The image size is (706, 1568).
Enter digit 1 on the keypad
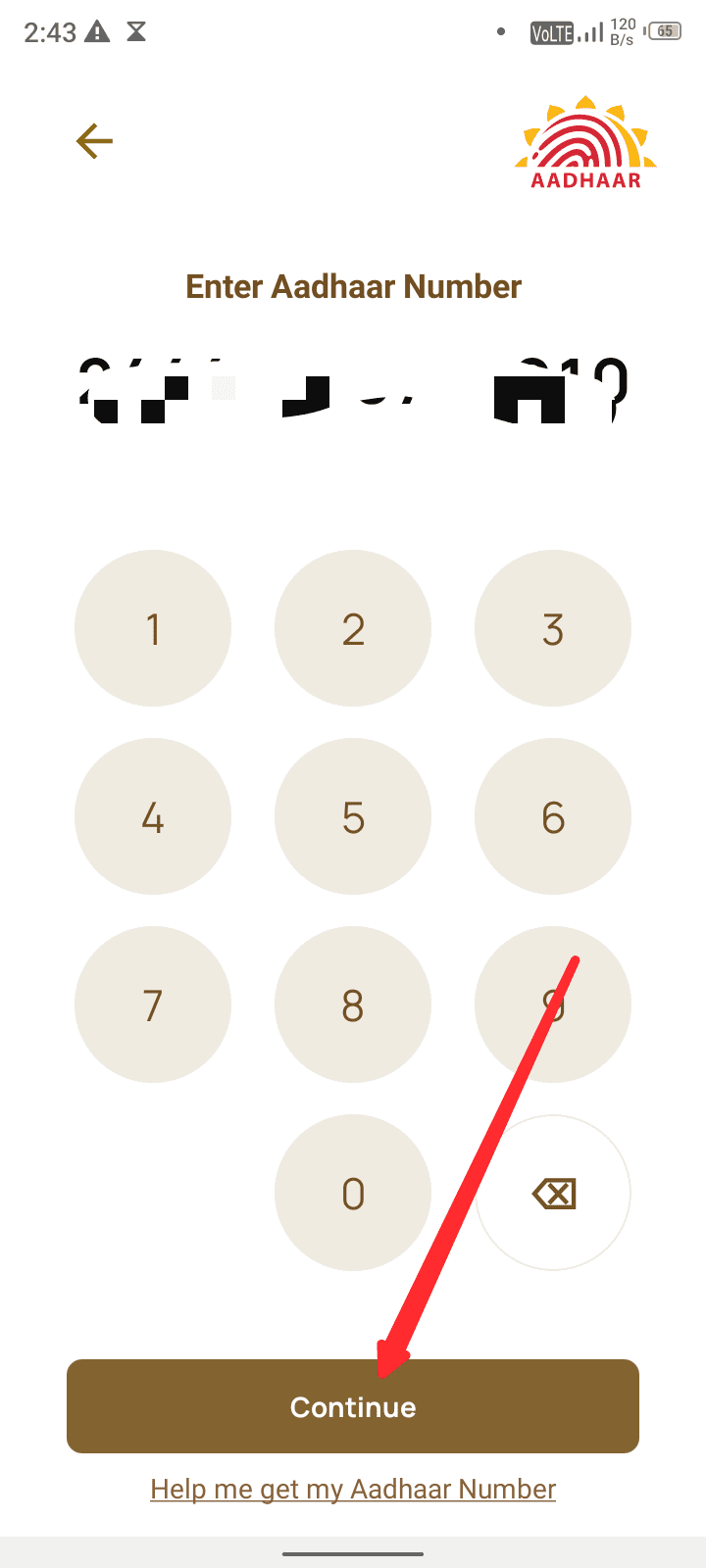(153, 628)
